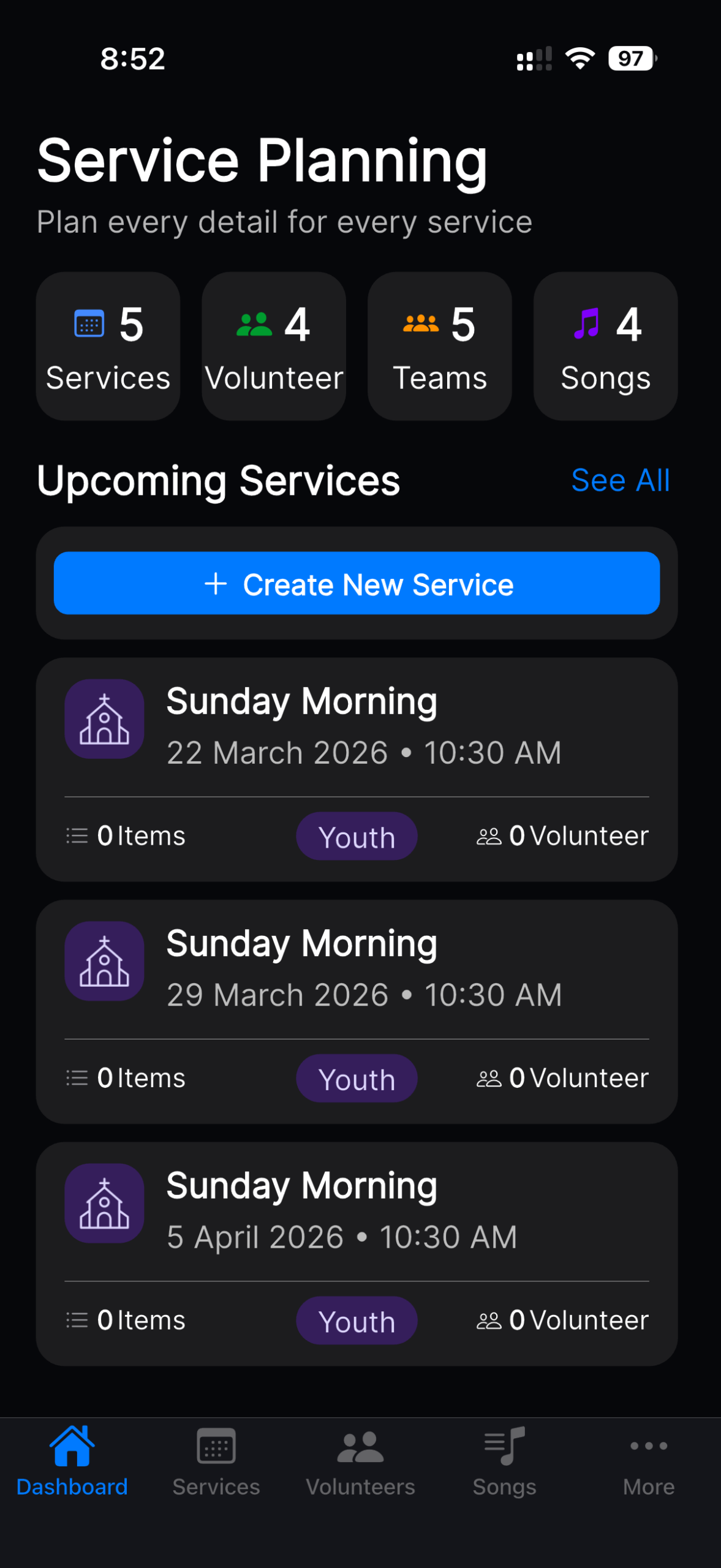Screen dimensions: 721x1568
Task: Tap Create New Service
Action: 356,584
